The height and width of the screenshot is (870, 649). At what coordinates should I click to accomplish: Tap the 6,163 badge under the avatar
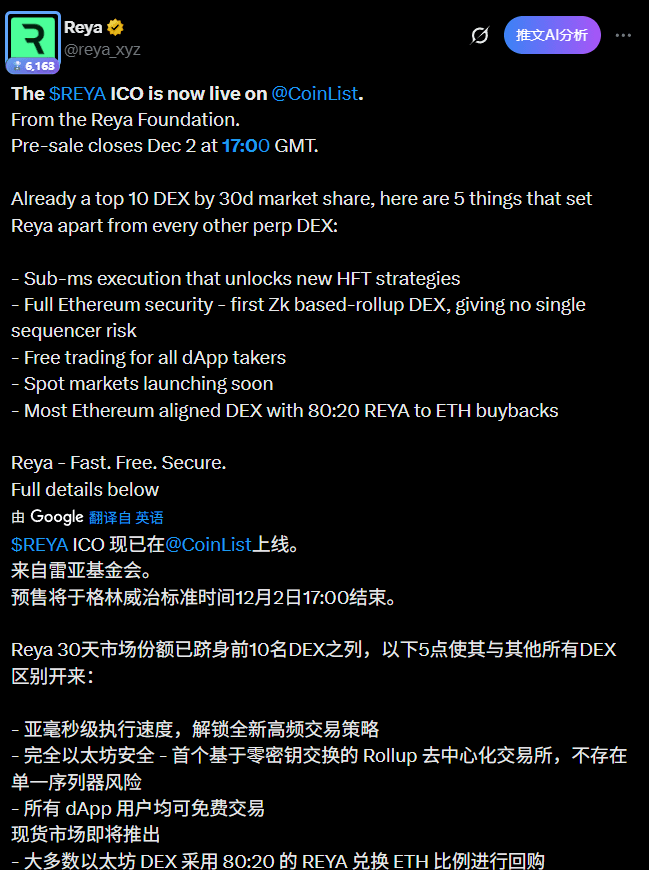[x=34, y=66]
